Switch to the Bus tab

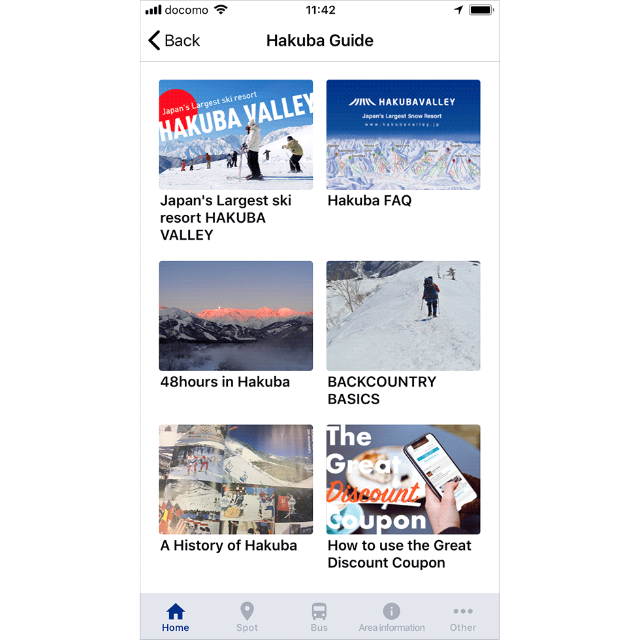(x=319, y=617)
